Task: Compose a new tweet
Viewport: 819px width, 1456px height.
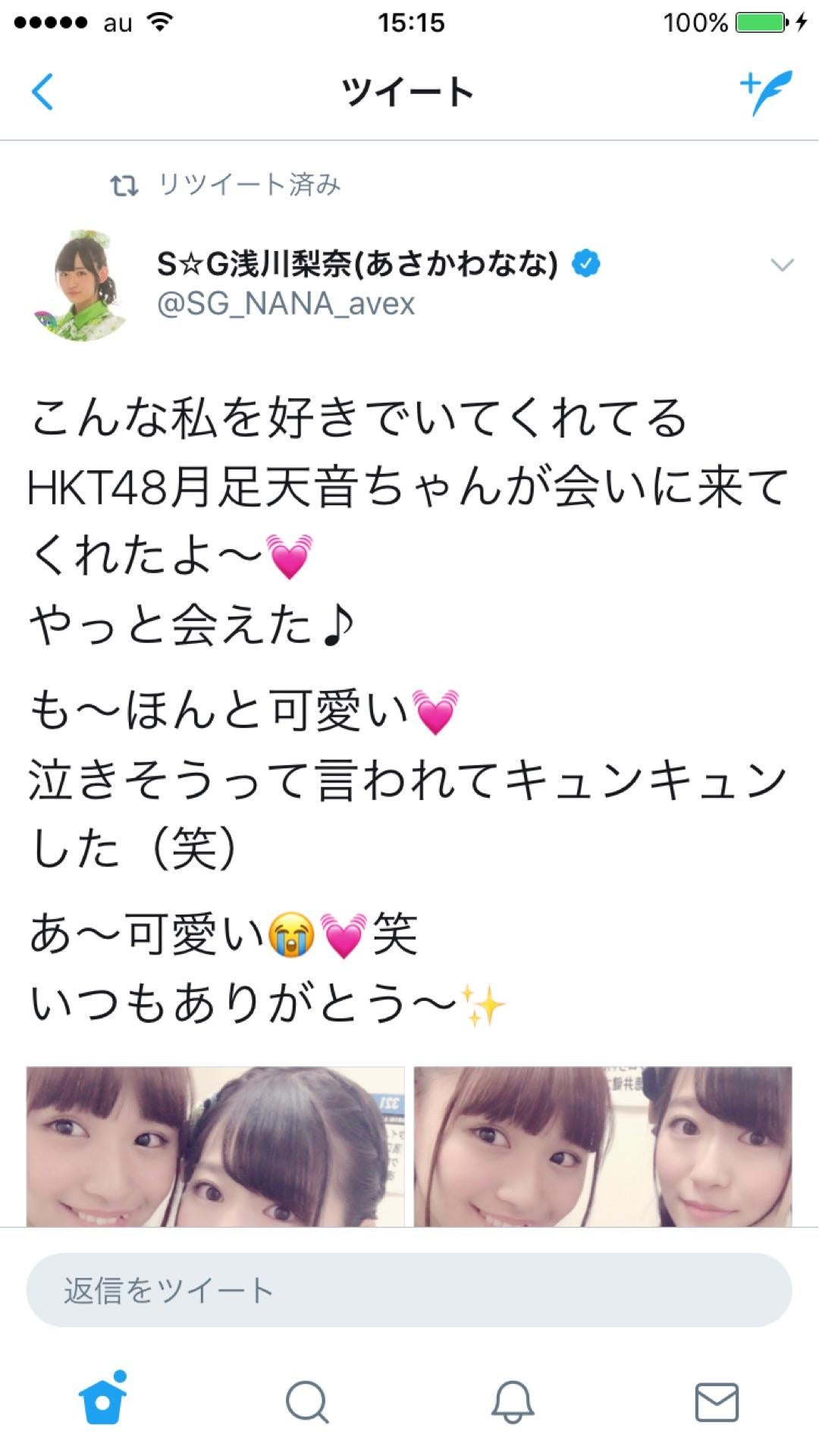Action: pyautogui.click(x=766, y=92)
